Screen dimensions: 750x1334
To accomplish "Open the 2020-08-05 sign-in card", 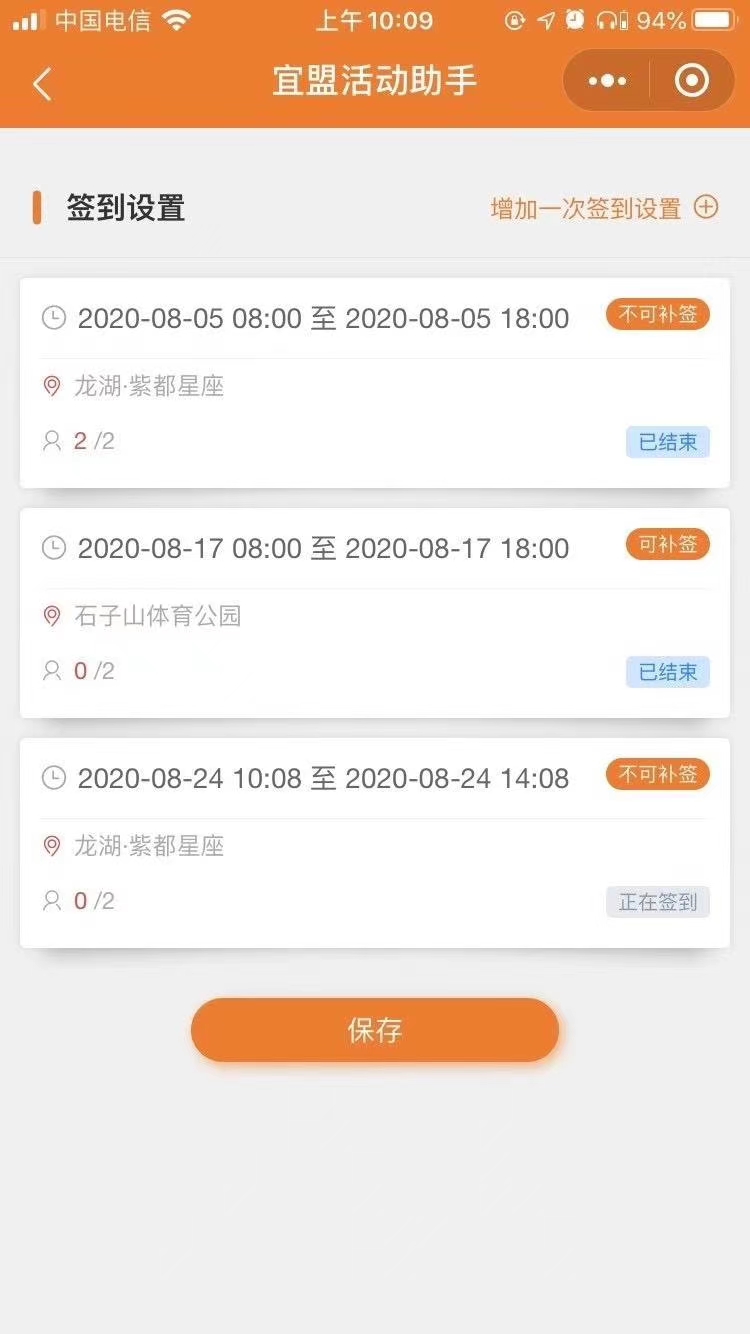I will click(375, 383).
